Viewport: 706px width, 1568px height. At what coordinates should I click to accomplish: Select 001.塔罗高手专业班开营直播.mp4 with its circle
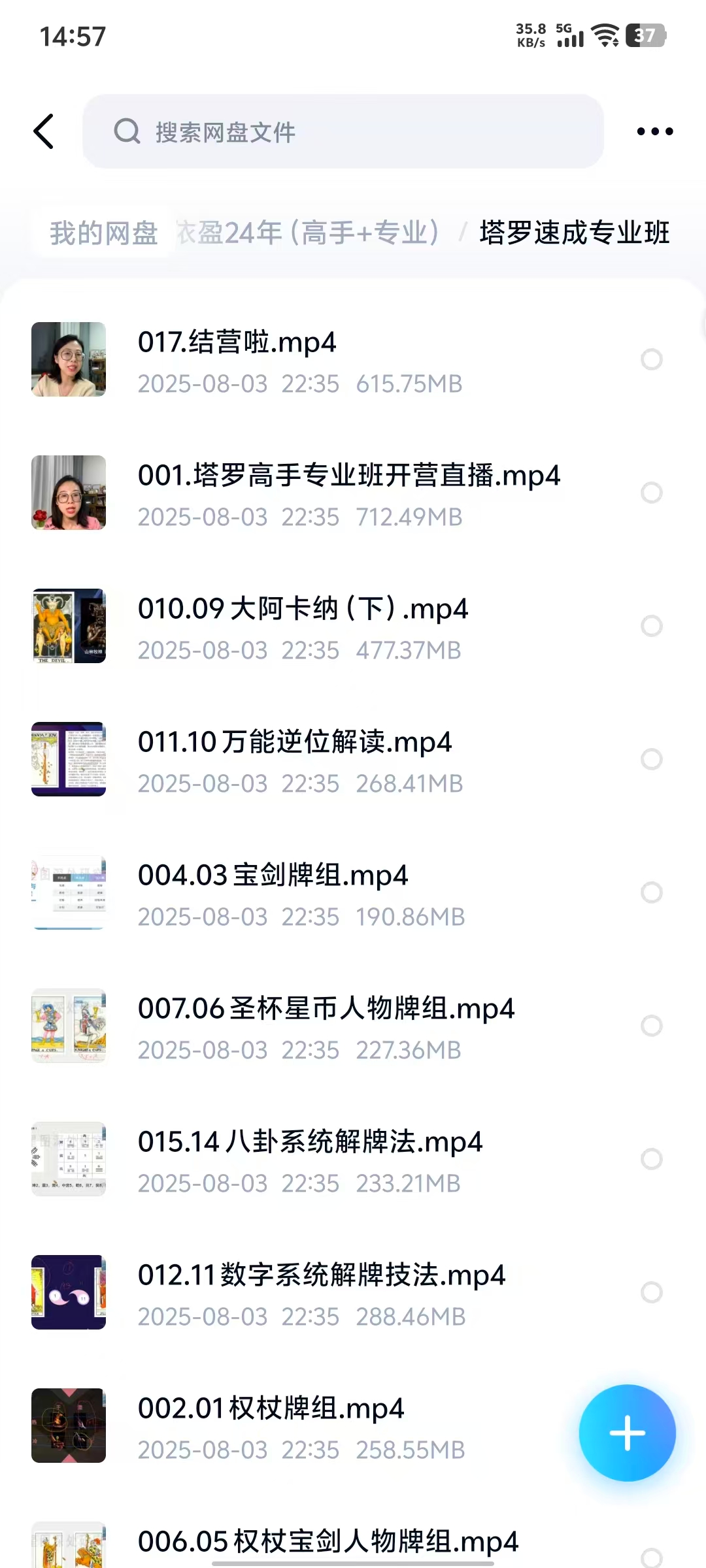[x=651, y=493]
